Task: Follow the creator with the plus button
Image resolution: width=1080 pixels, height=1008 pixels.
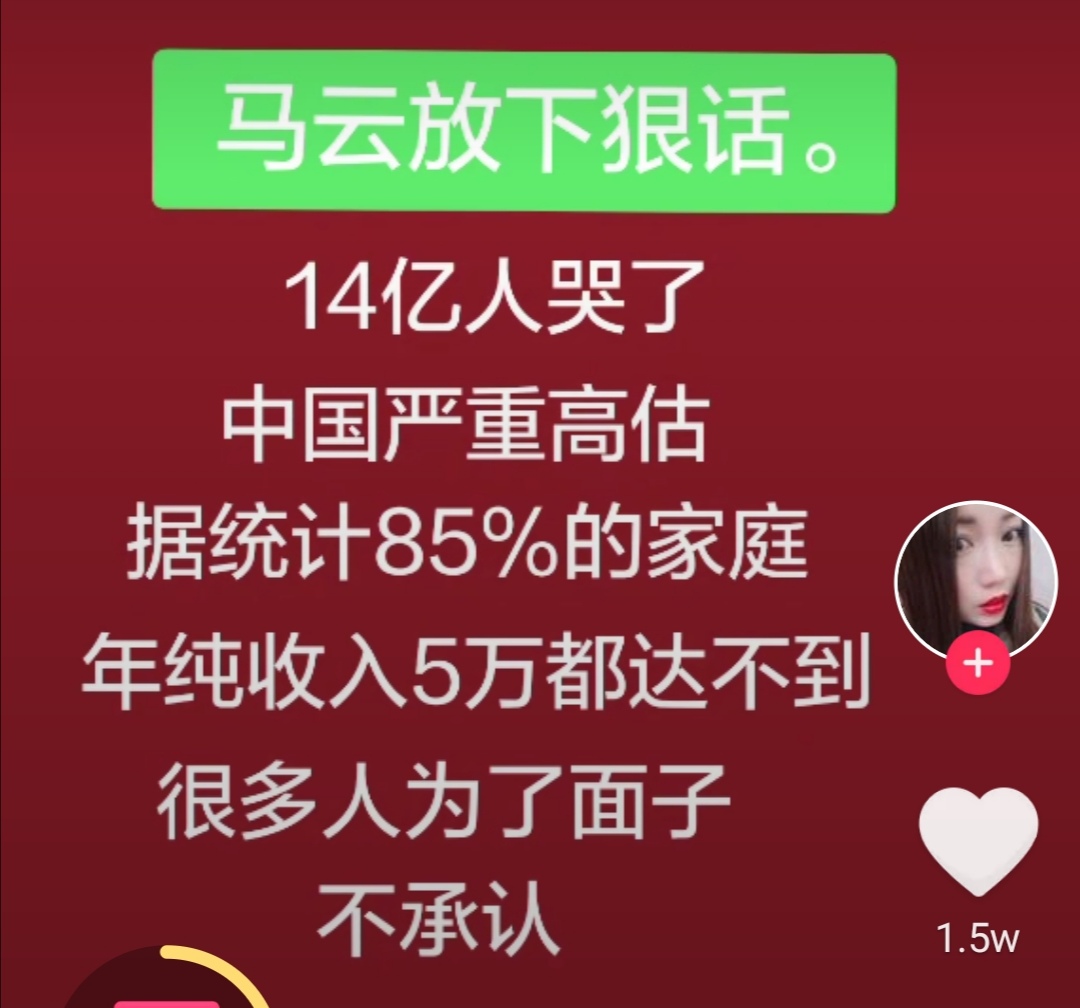Action: [977, 663]
